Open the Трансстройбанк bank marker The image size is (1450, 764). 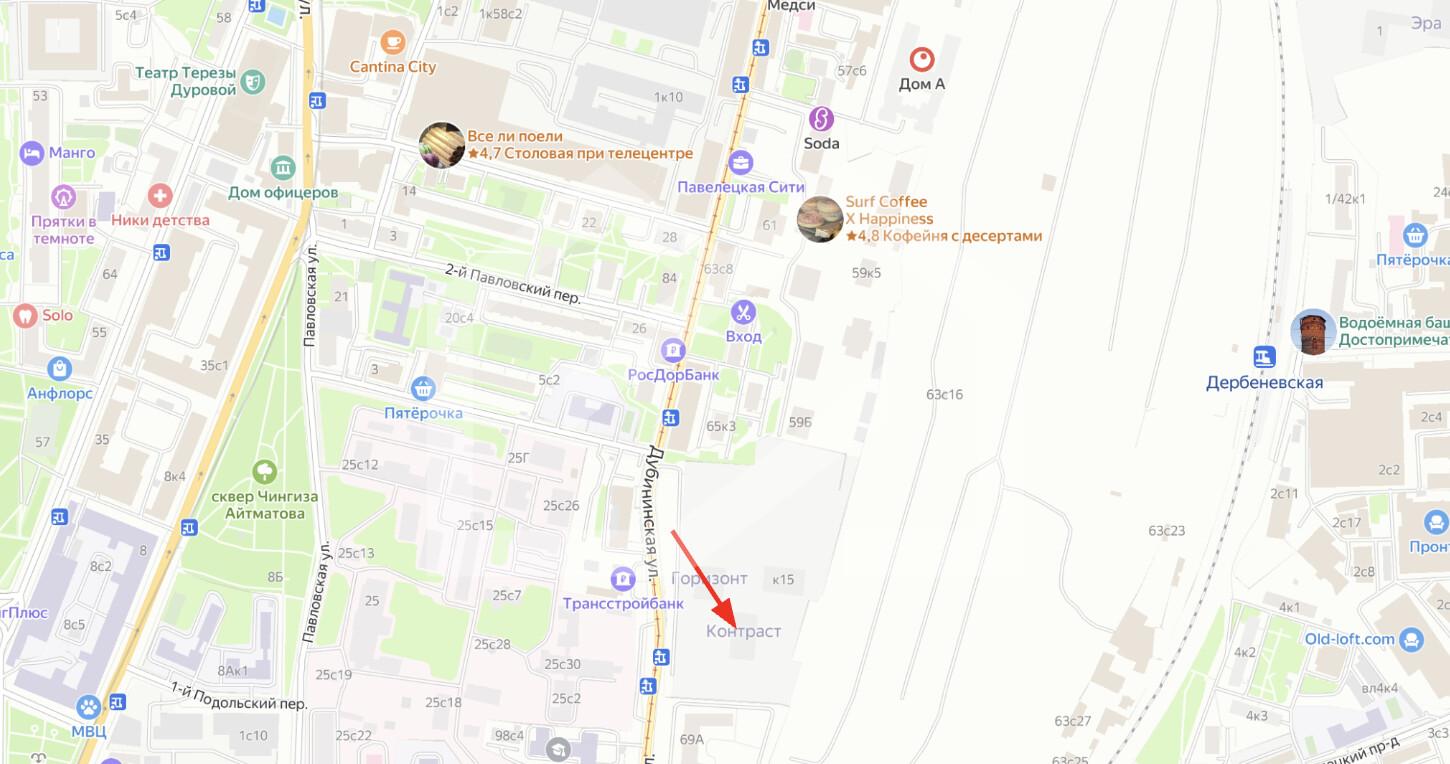point(623,579)
